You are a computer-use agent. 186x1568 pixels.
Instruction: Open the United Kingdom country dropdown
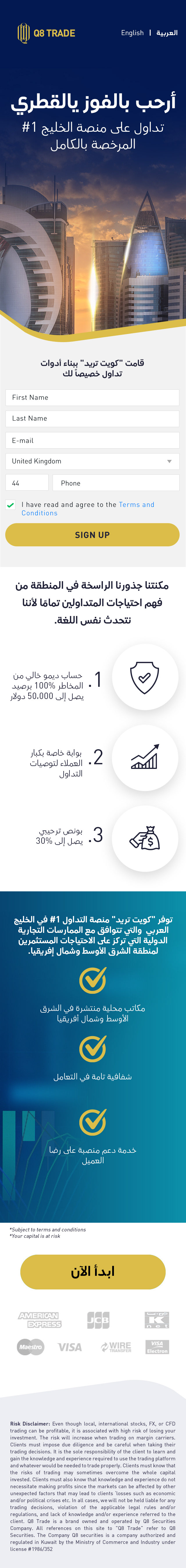(x=92, y=461)
